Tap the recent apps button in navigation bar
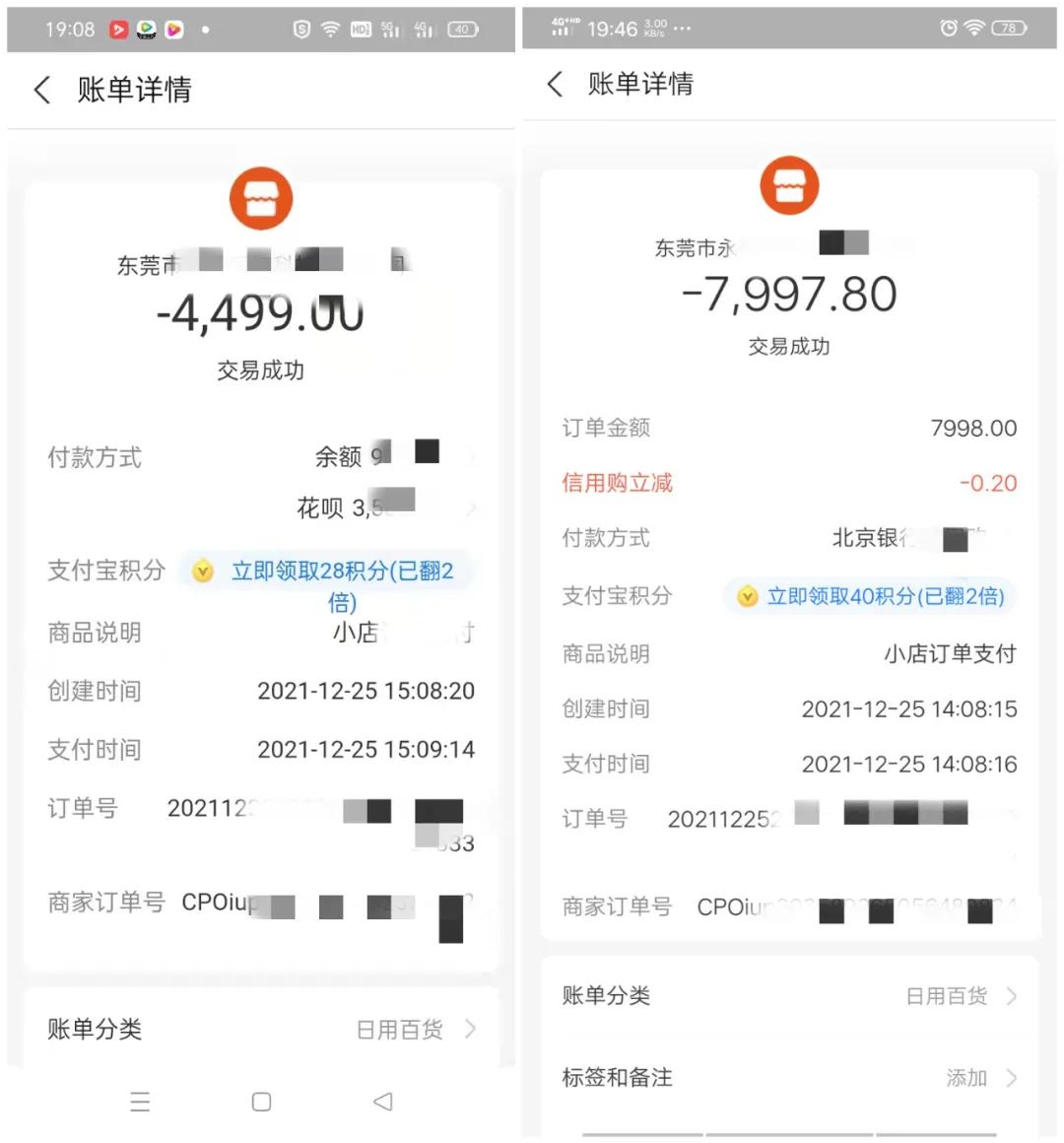 (141, 1102)
